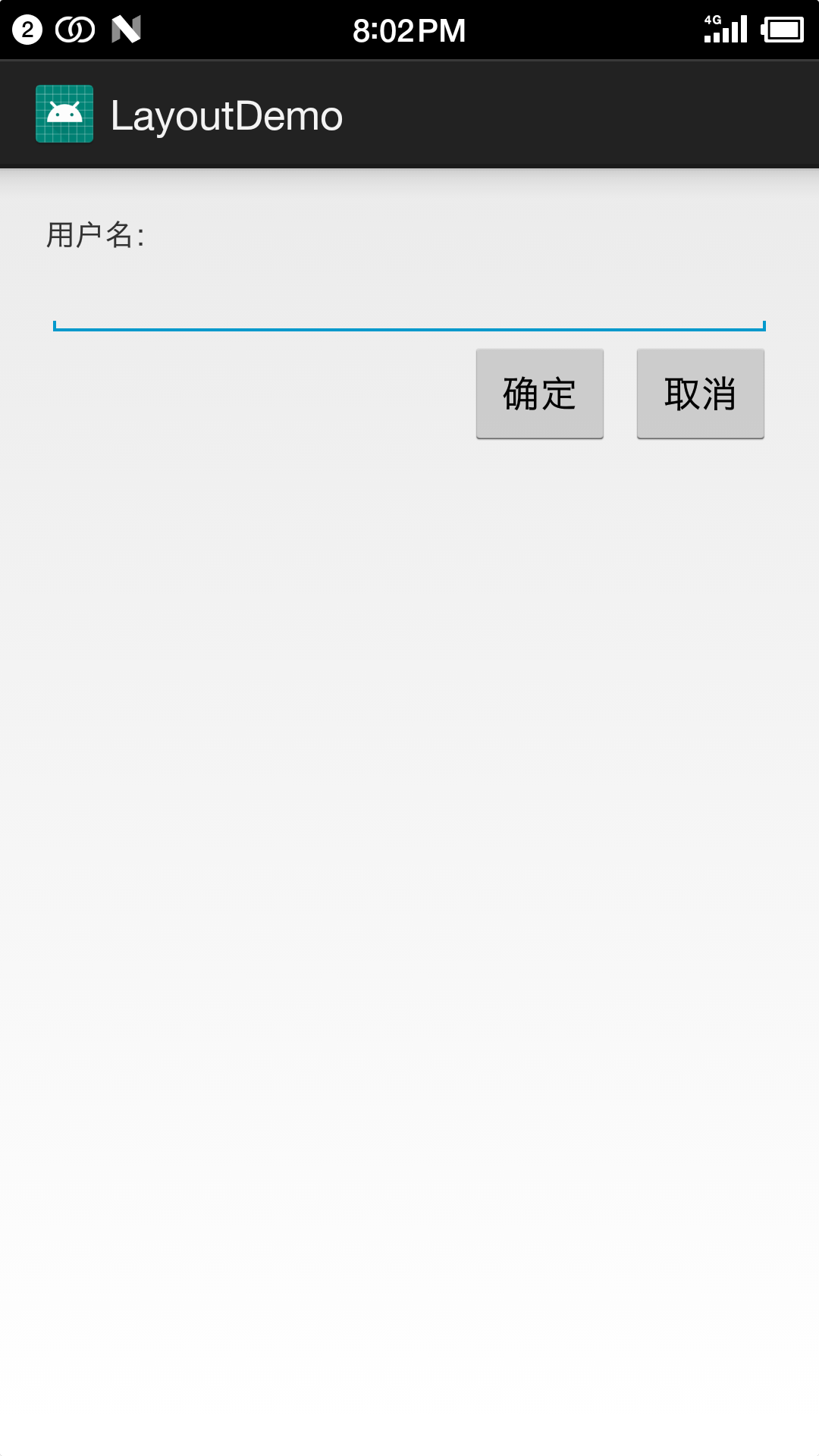The width and height of the screenshot is (819, 1456).
Task: Tap the 取消 cancel button
Action: point(700,394)
